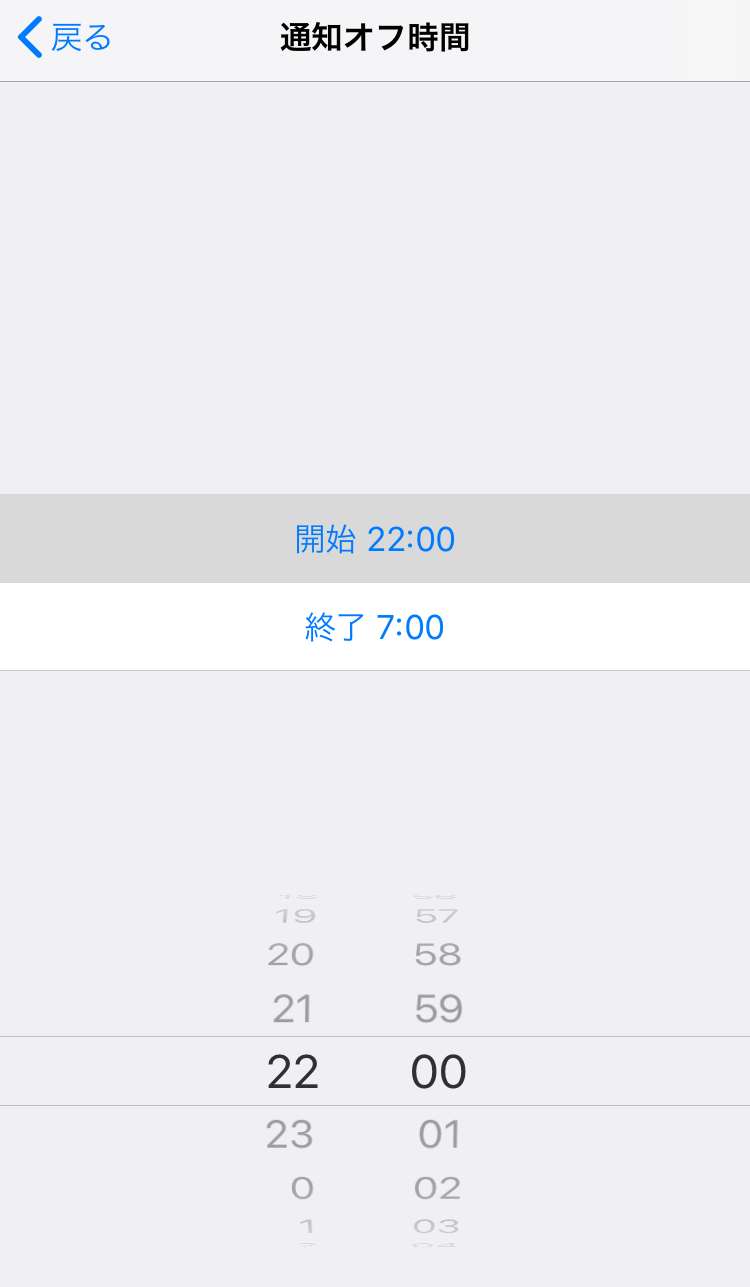Select the 終了 7:00 end time row
750x1287 pixels.
point(375,627)
